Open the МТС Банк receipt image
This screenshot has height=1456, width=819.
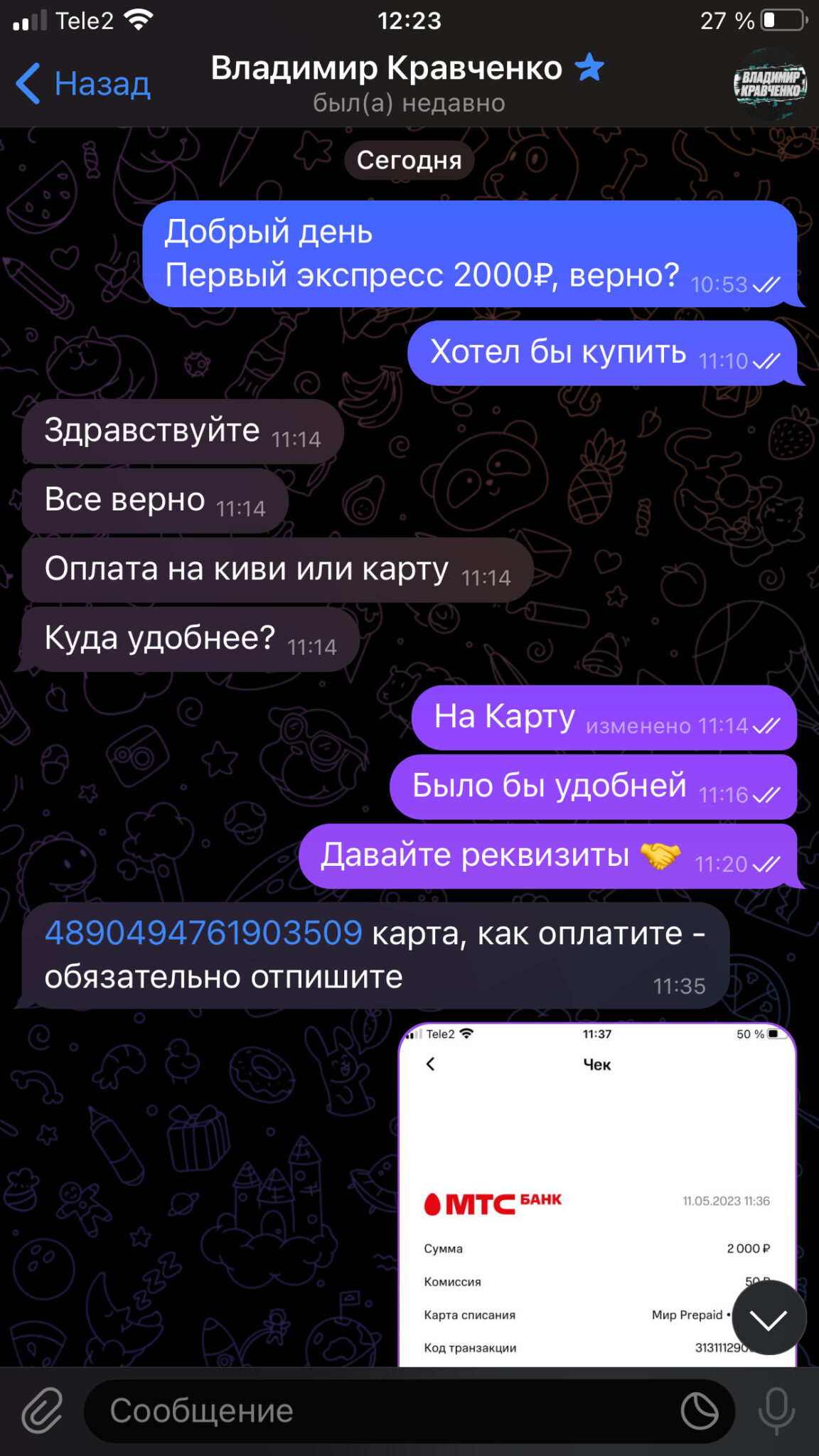coord(597,1194)
